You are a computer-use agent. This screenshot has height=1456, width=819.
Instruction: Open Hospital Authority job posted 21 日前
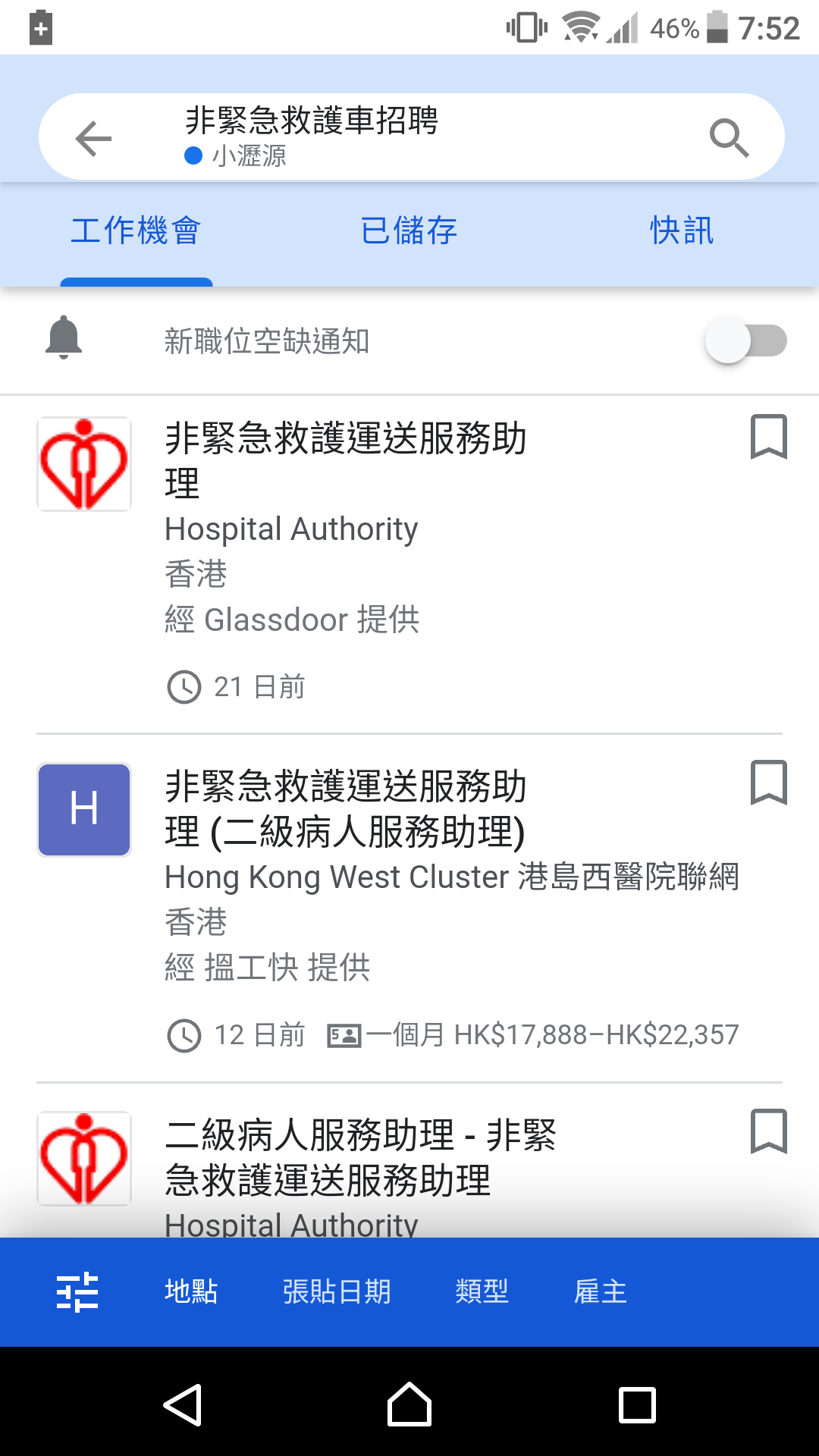409,565
